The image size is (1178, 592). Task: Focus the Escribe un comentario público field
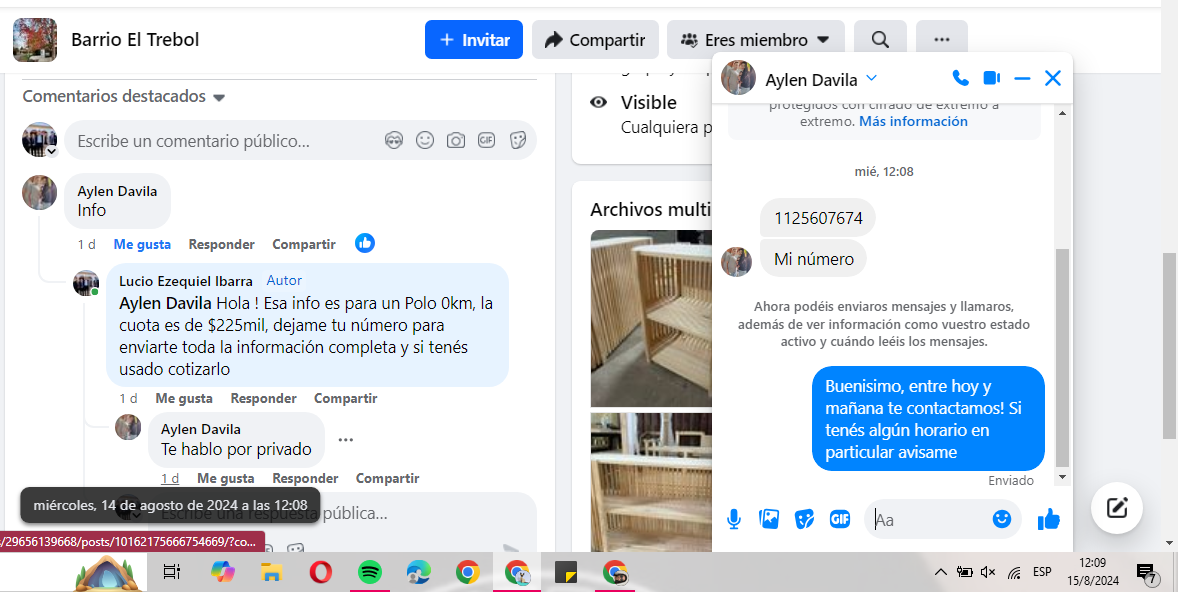225,141
